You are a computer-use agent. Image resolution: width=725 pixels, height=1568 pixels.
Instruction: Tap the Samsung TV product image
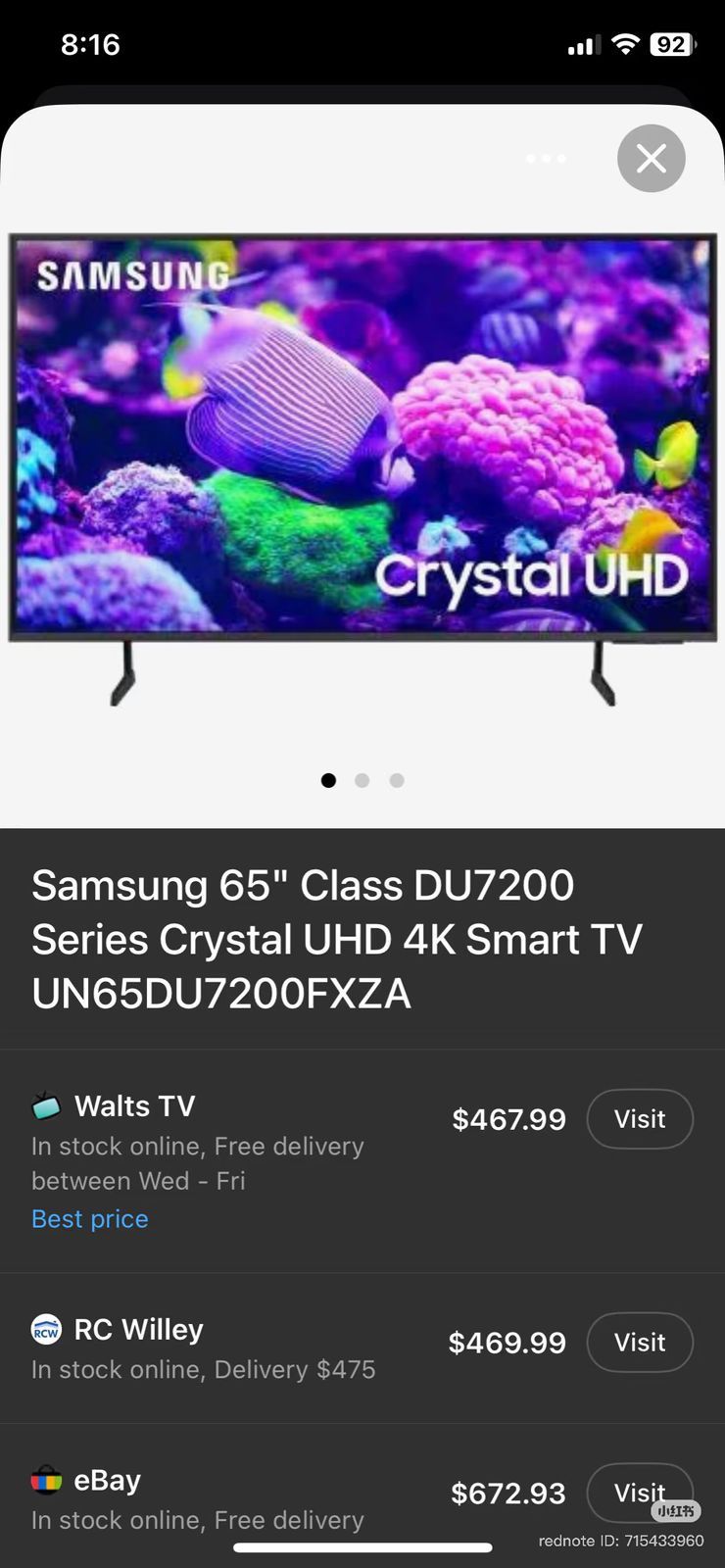(362, 461)
